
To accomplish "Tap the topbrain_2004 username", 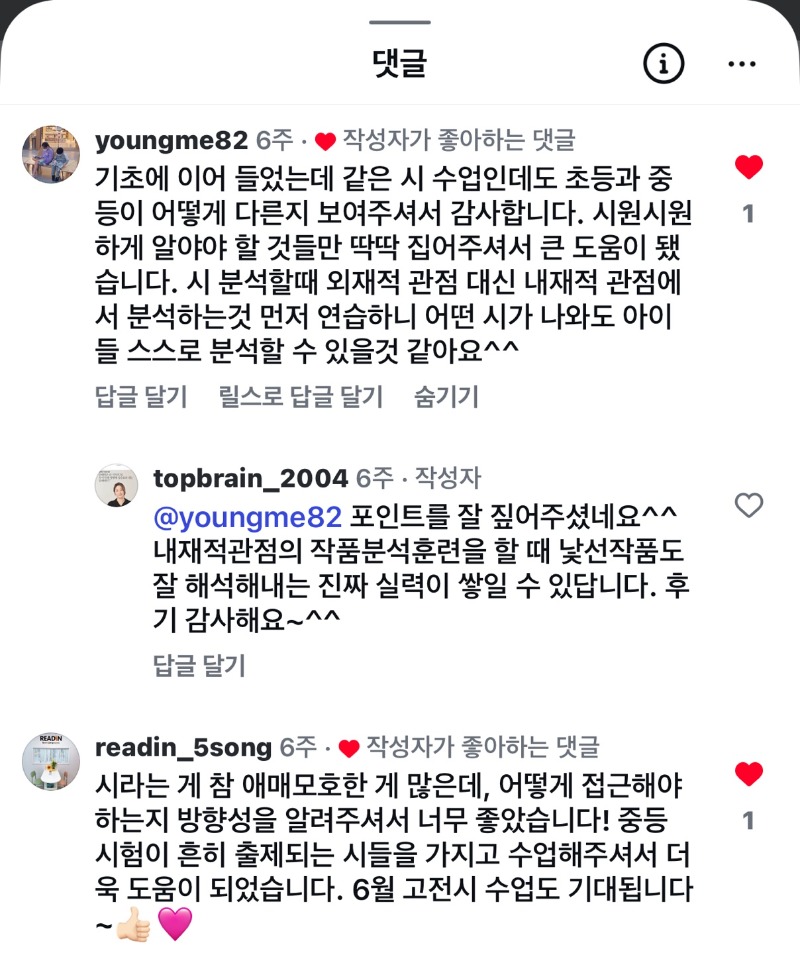I will click(251, 478).
